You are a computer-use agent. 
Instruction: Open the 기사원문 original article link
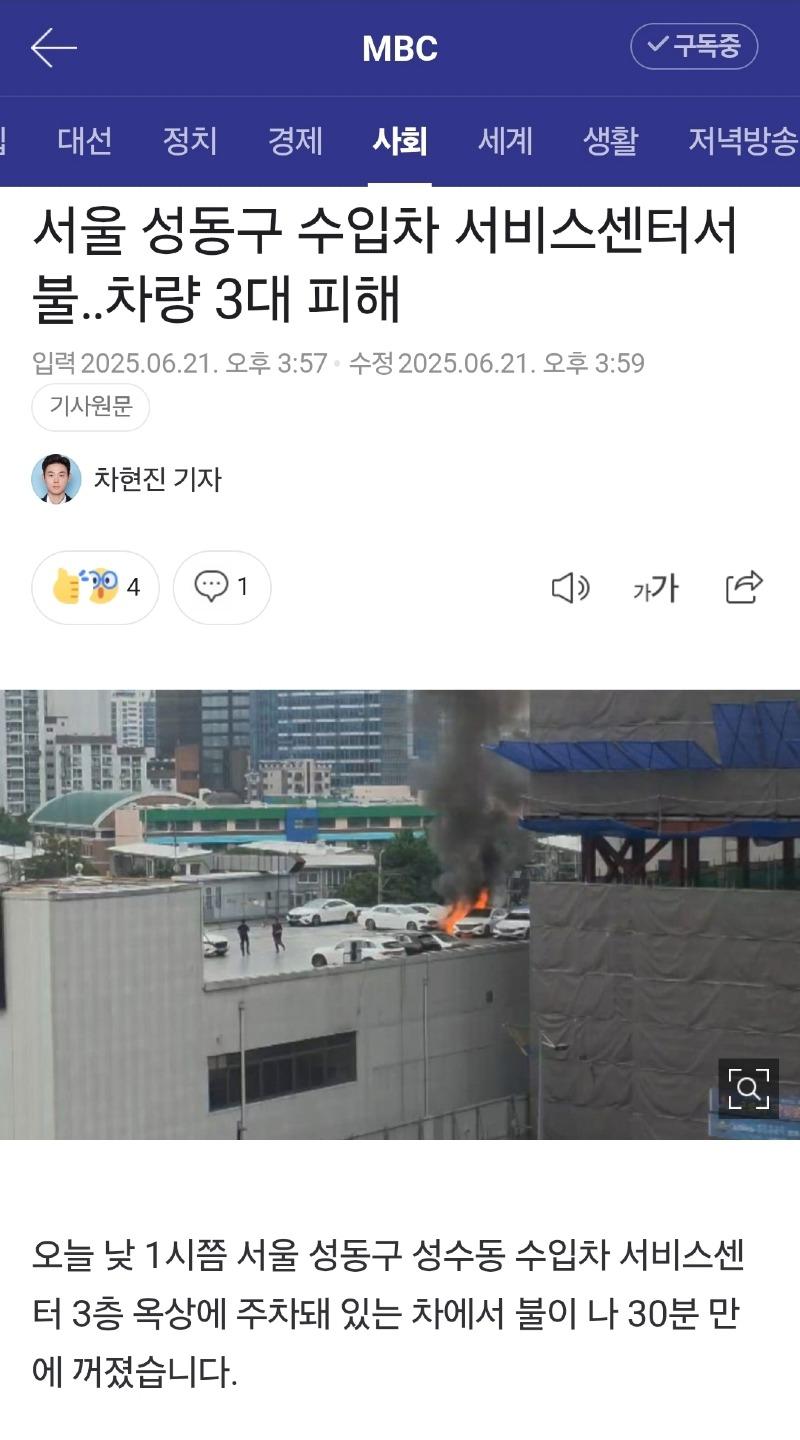(x=91, y=407)
